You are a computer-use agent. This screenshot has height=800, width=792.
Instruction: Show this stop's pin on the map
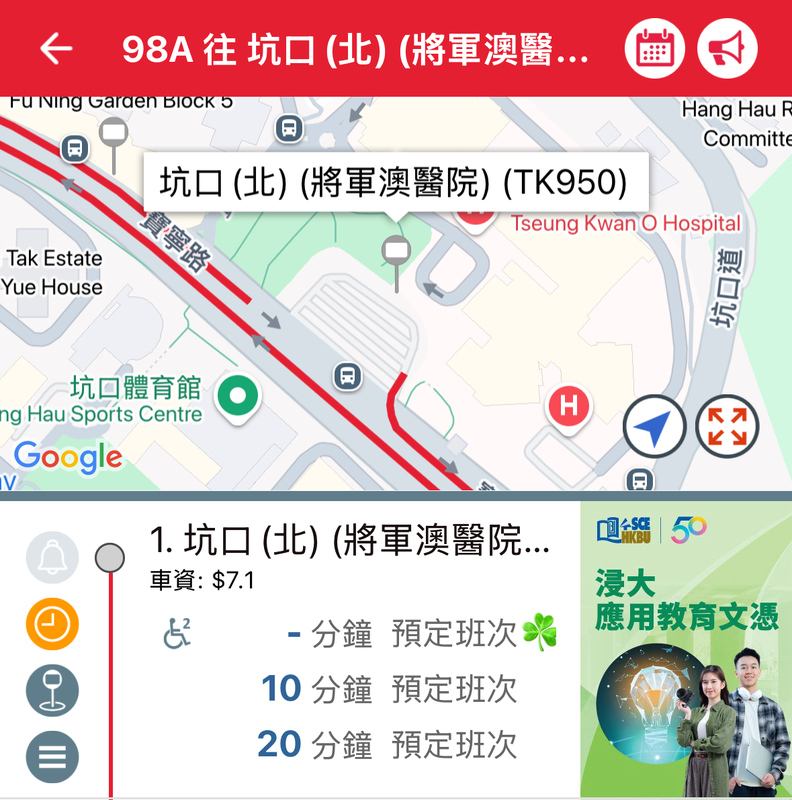click(x=52, y=691)
